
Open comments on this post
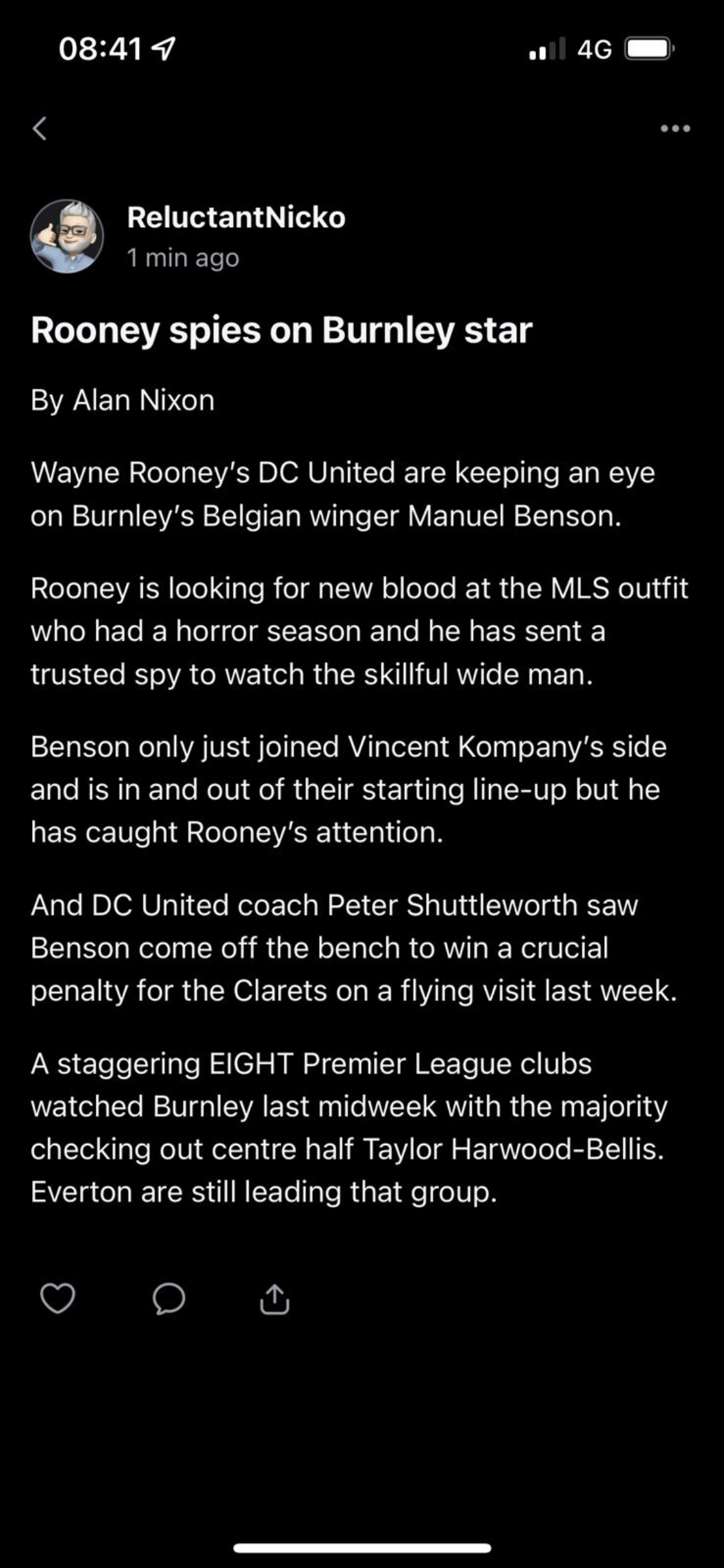(169, 1298)
